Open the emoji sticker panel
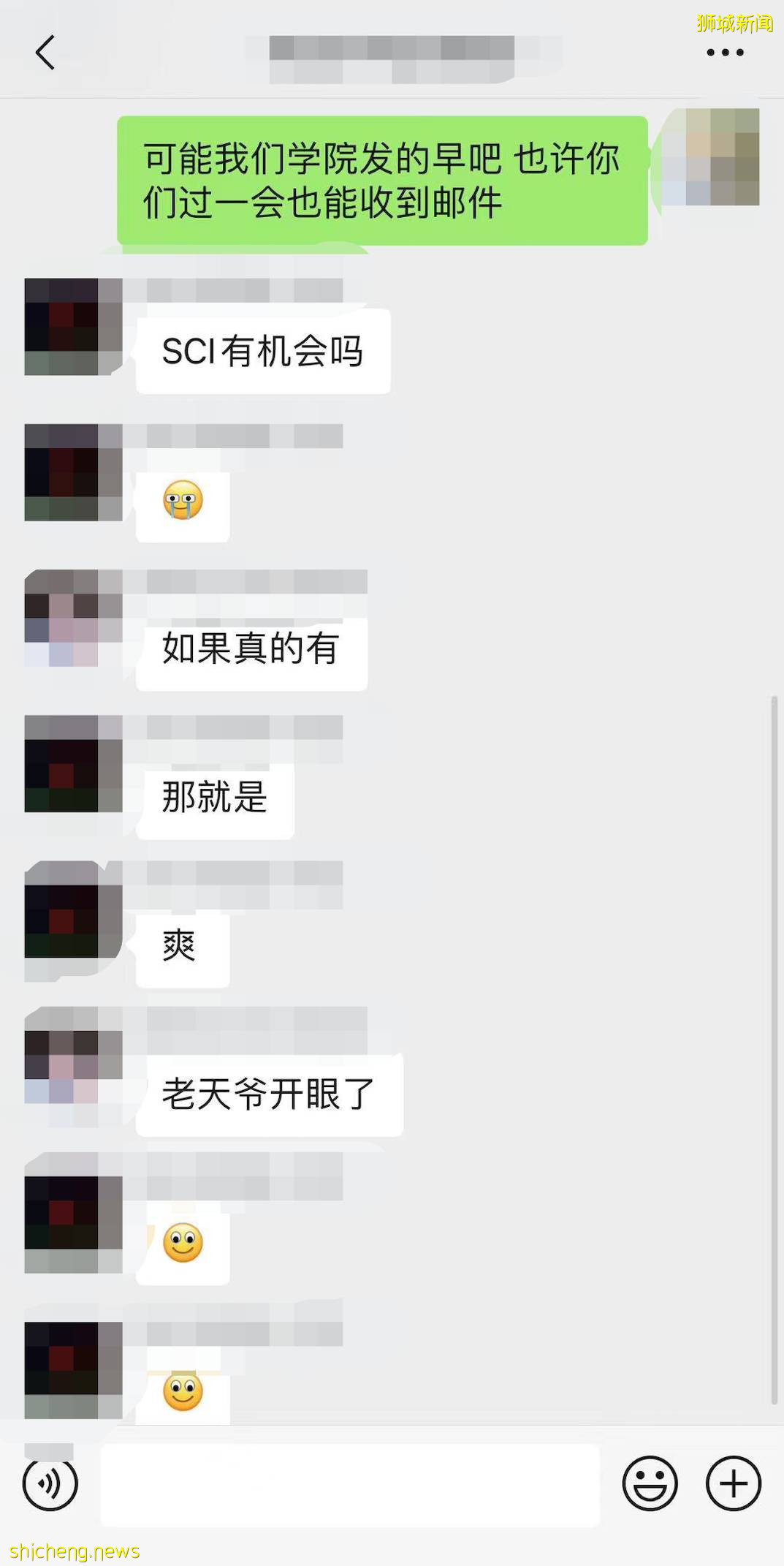The image size is (784, 1566). 650,1483
